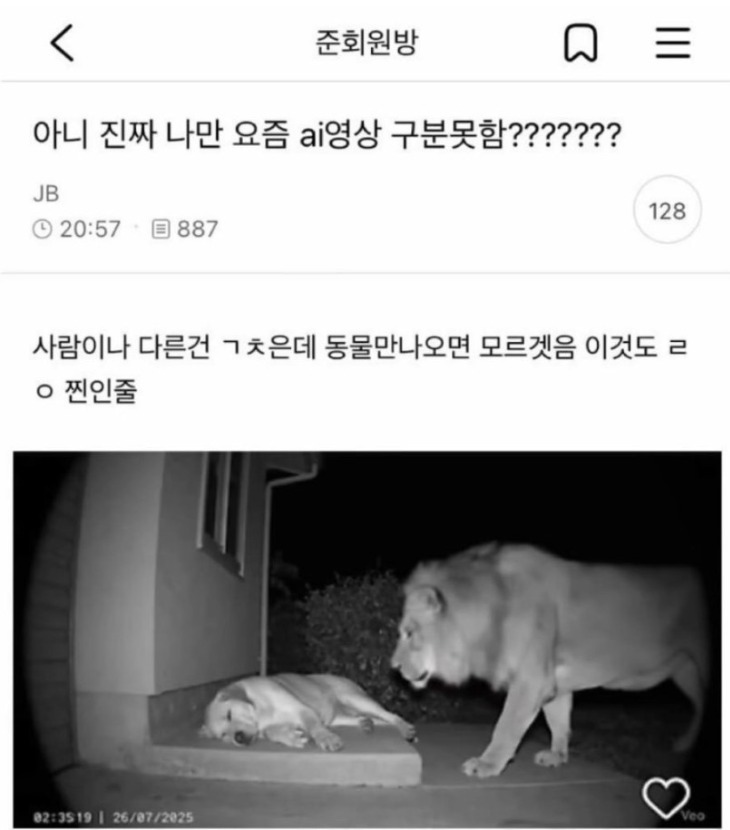Open the 128 comments bubble
The width and height of the screenshot is (730, 830).
(667, 212)
